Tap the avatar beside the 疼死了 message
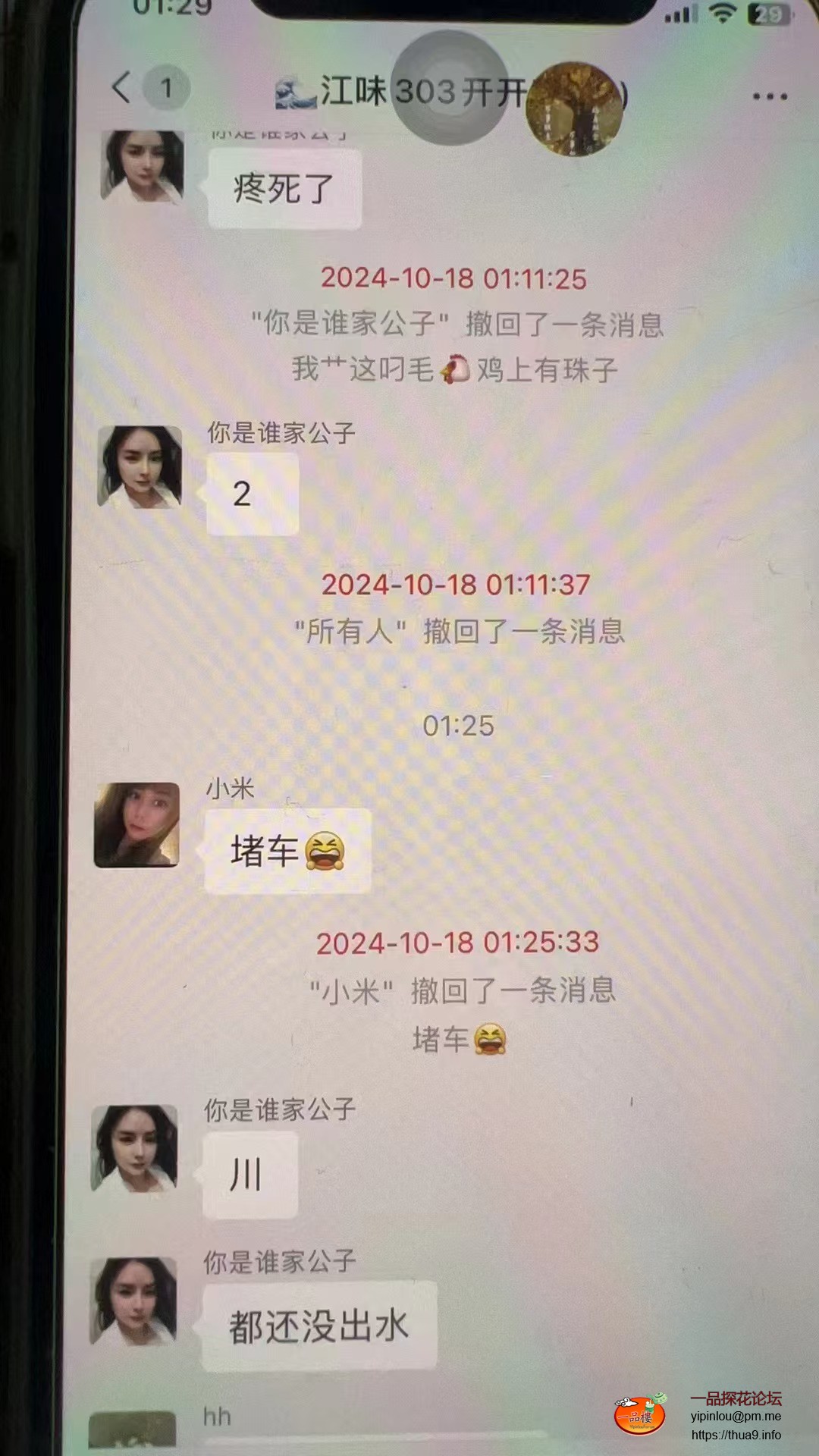This screenshot has width=819, height=1456. 143,166
